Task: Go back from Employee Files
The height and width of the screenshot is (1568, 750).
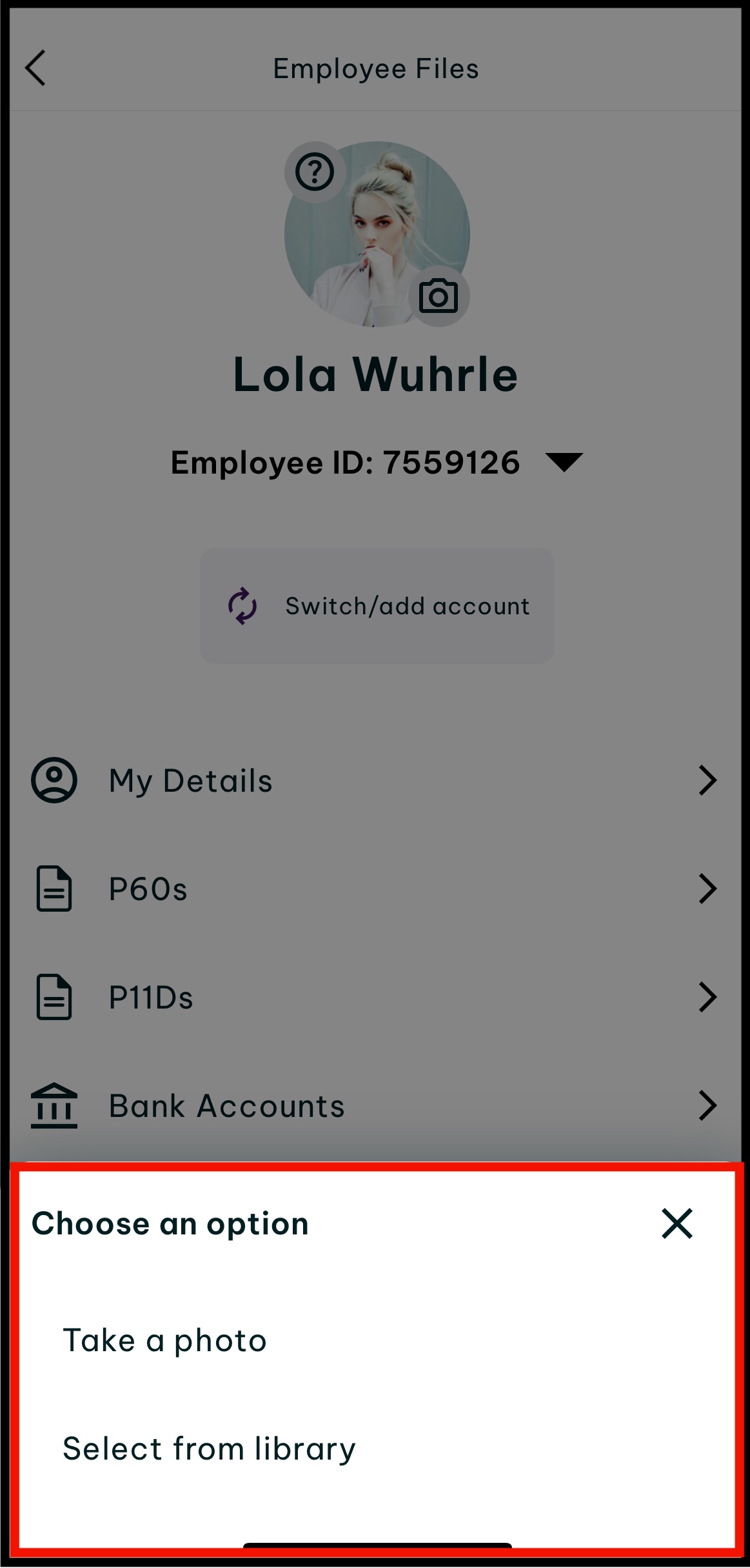Action: (35, 68)
